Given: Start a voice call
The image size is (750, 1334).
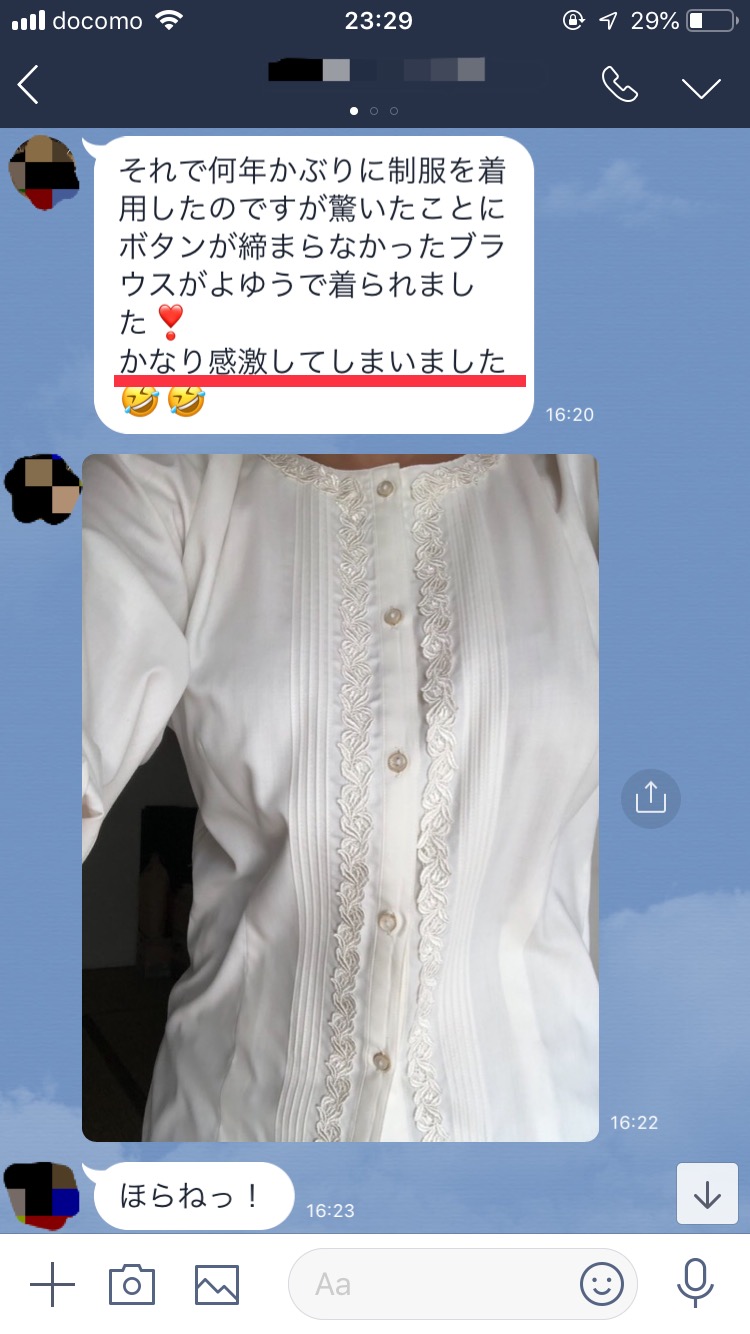Looking at the screenshot, I should [x=620, y=86].
